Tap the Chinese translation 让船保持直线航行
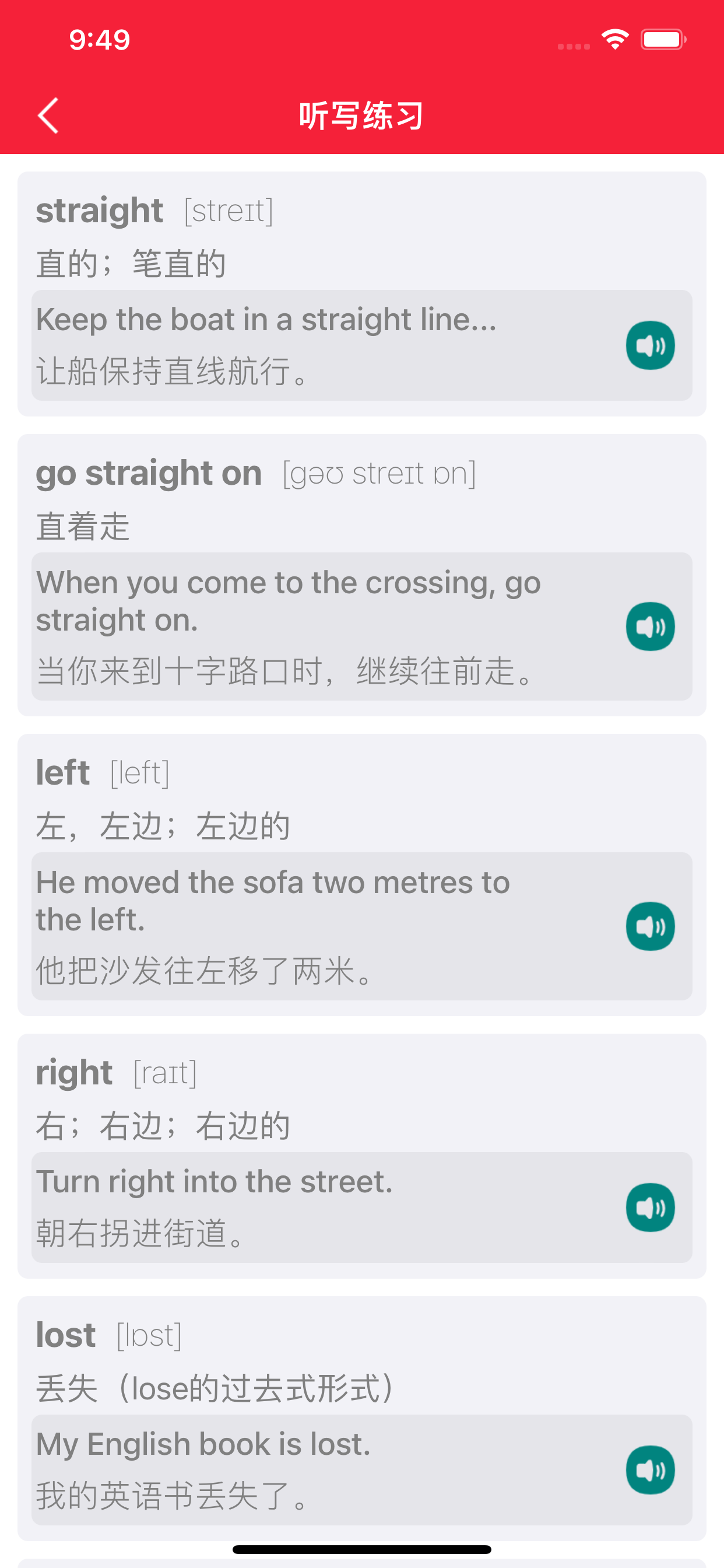The height and width of the screenshot is (1568, 724). tap(171, 373)
